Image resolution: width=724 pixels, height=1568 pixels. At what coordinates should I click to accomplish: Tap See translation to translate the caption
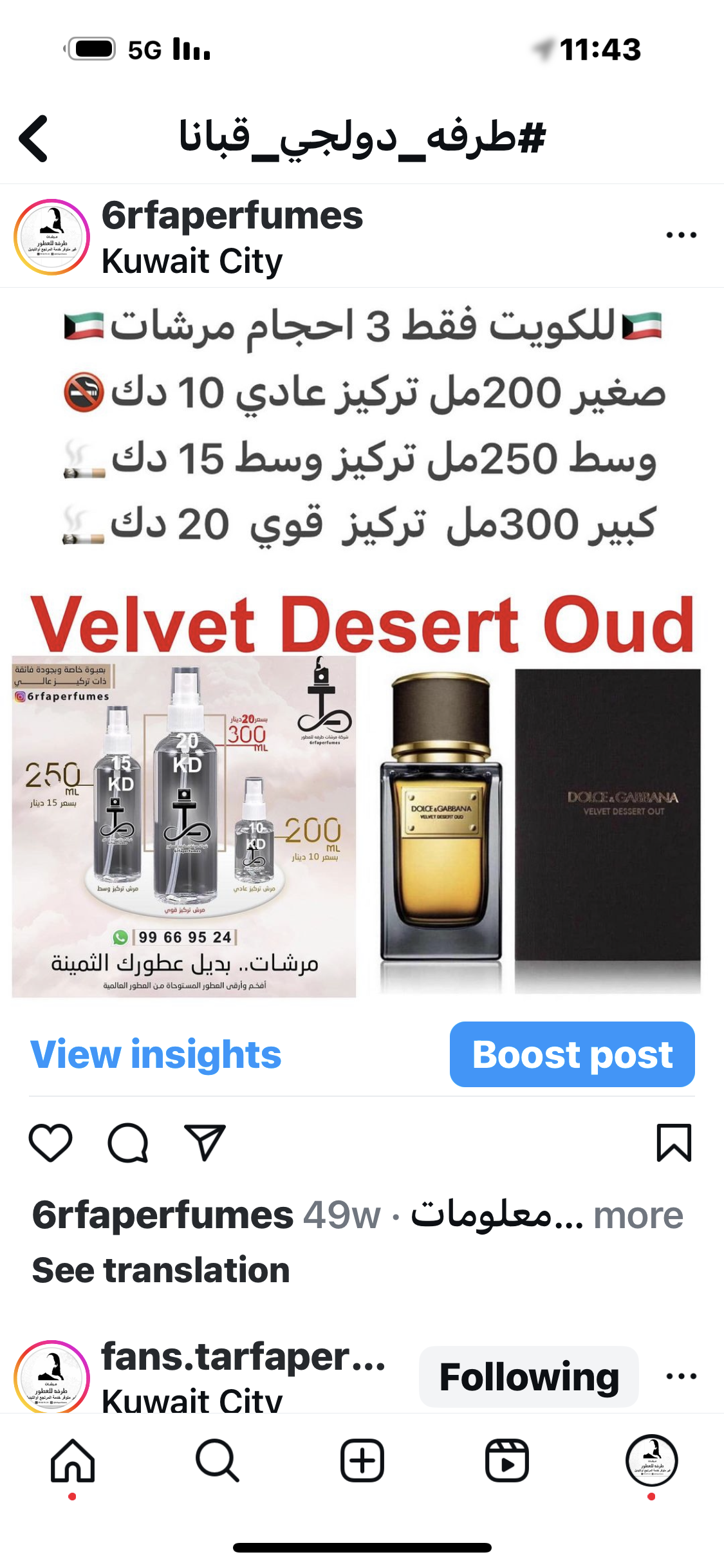pyautogui.click(x=161, y=1267)
